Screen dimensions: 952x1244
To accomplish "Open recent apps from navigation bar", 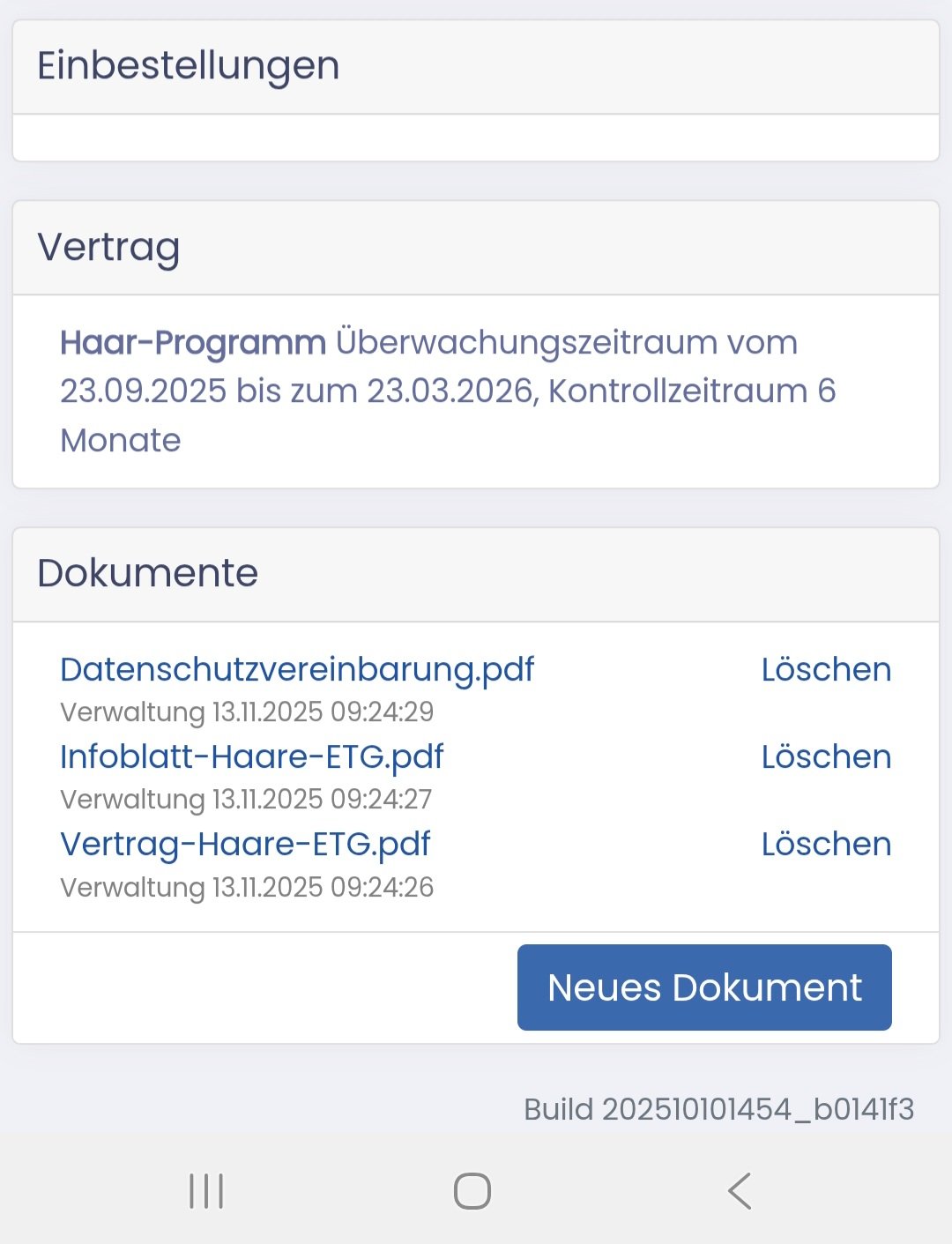I will [207, 1191].
